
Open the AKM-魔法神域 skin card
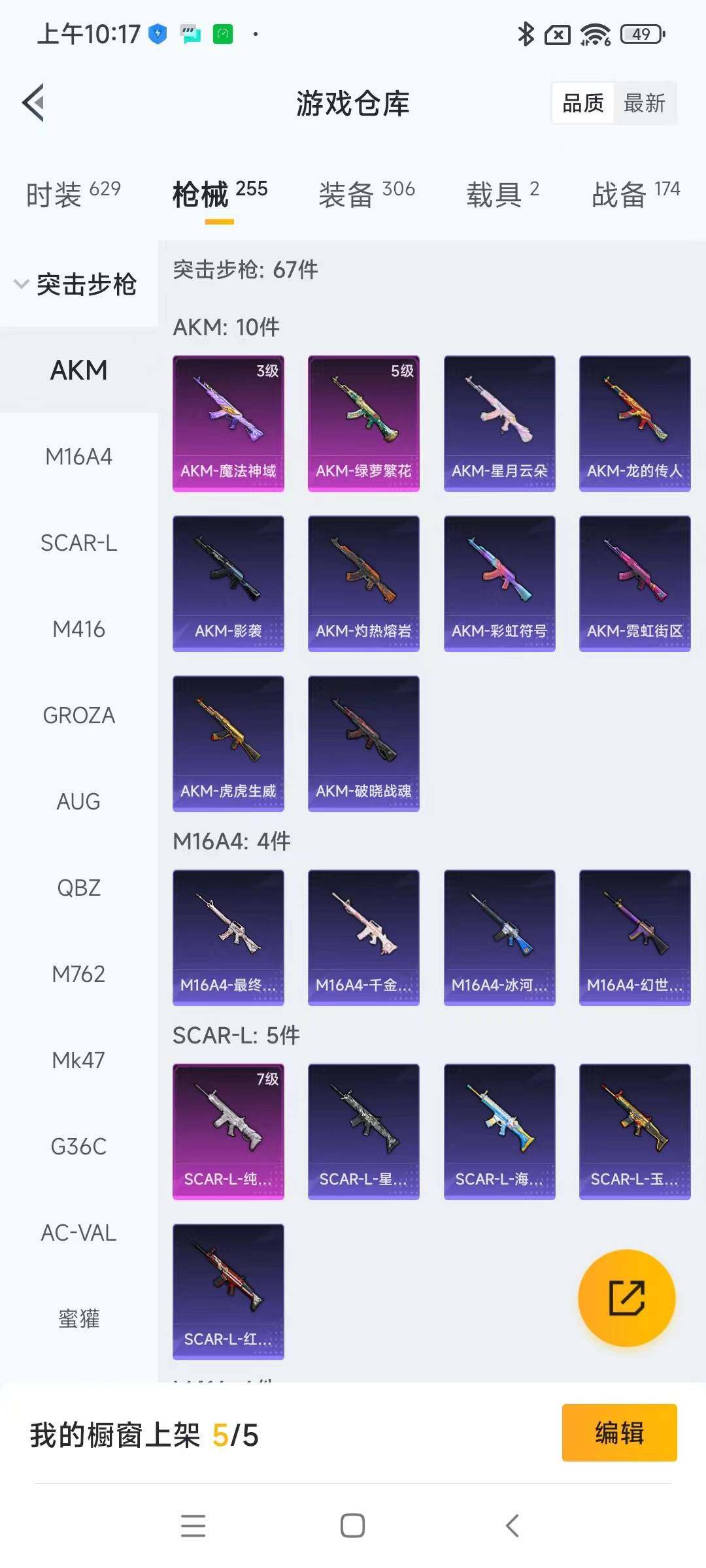click(228, 423)
